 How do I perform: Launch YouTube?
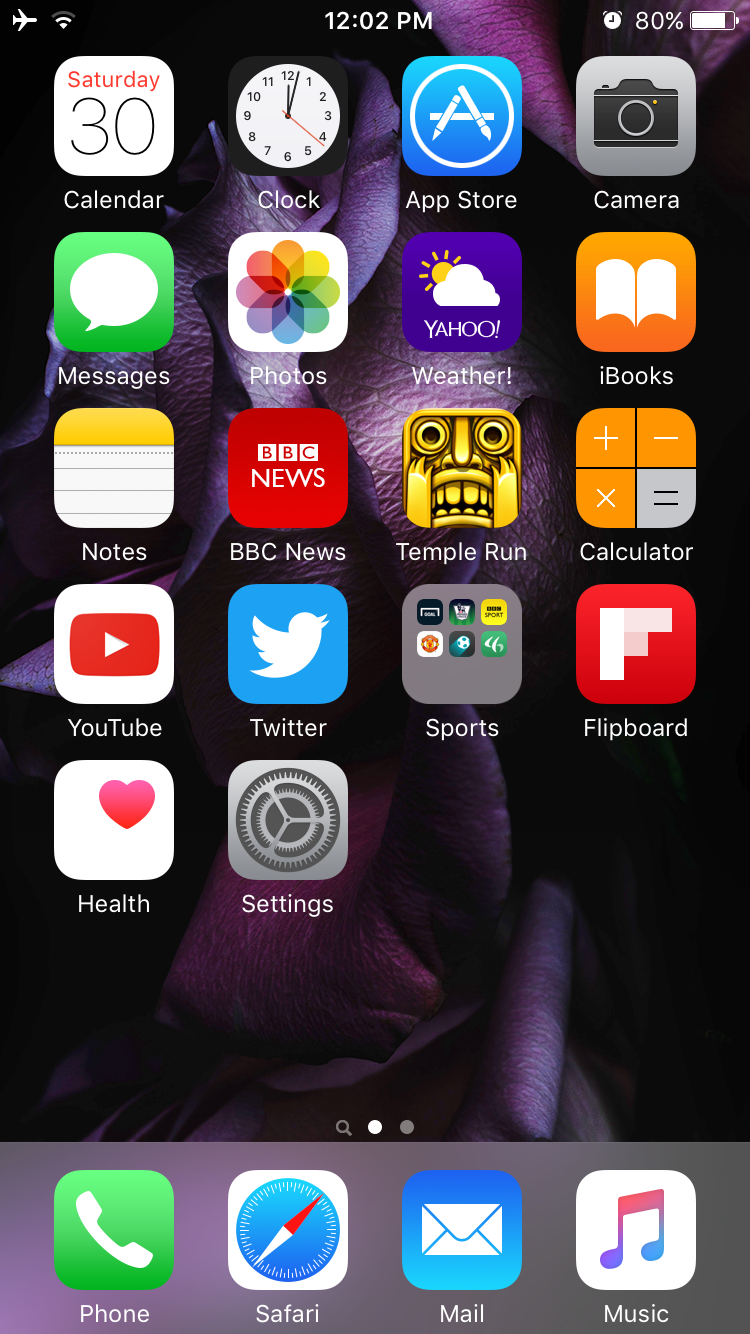[114, 644]
